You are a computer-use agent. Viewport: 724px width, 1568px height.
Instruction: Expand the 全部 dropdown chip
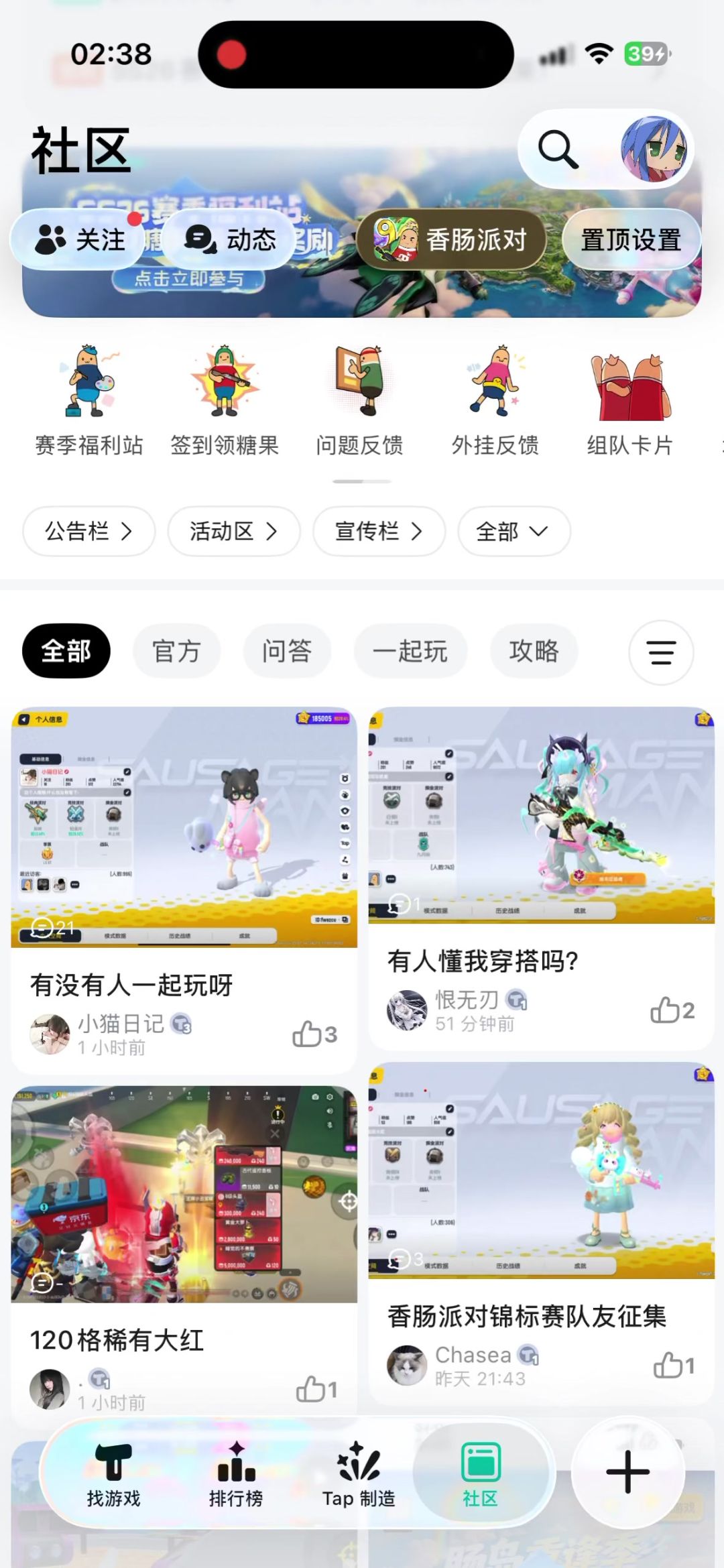(514, 531)
